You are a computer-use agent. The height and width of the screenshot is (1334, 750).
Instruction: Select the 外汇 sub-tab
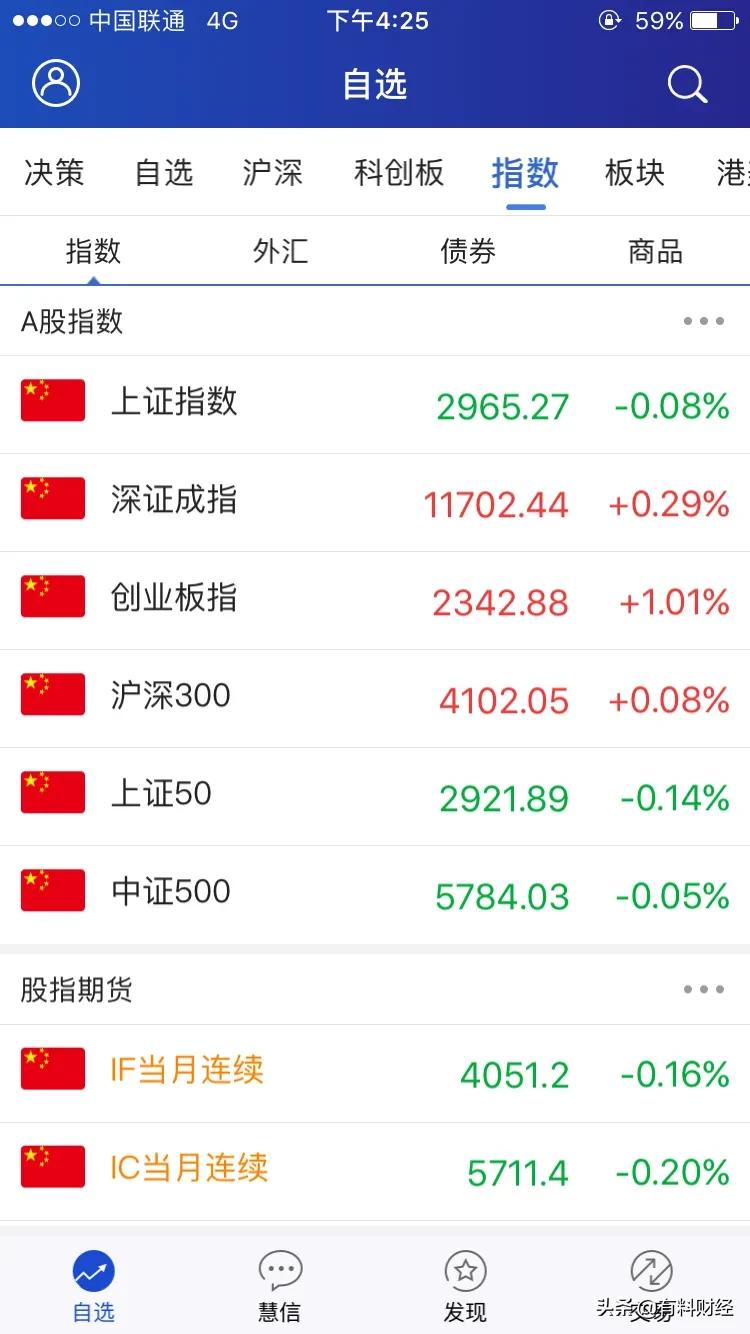(281, 251)
